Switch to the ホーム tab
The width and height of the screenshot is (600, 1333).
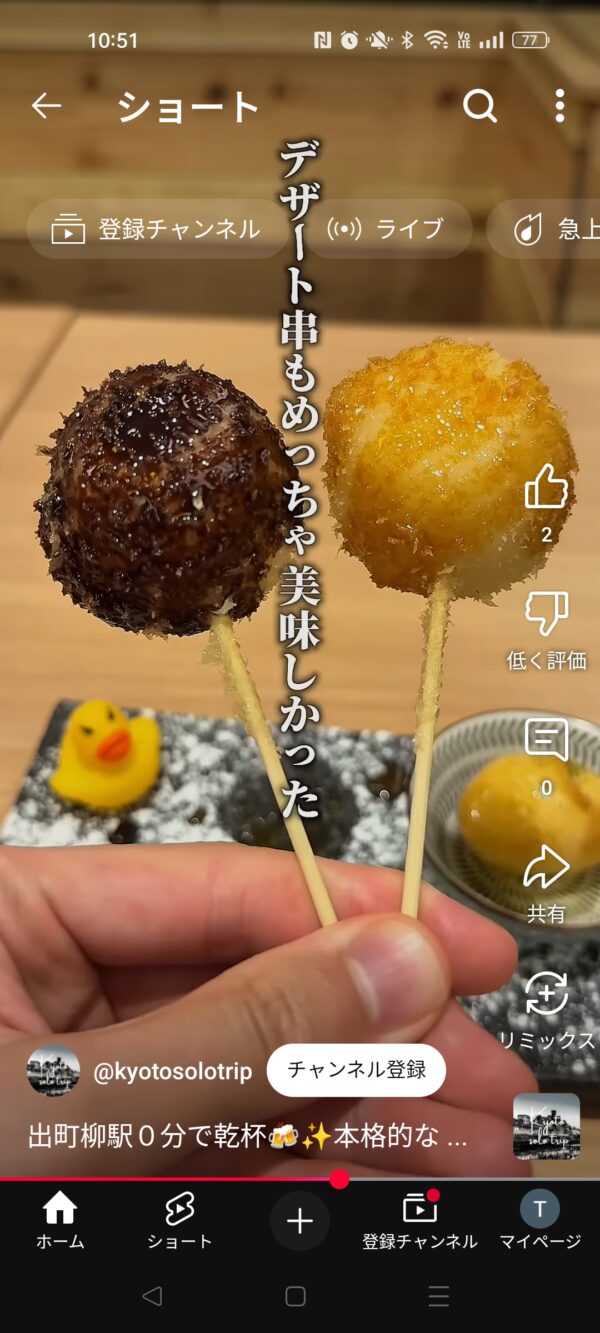[60, 1221]
